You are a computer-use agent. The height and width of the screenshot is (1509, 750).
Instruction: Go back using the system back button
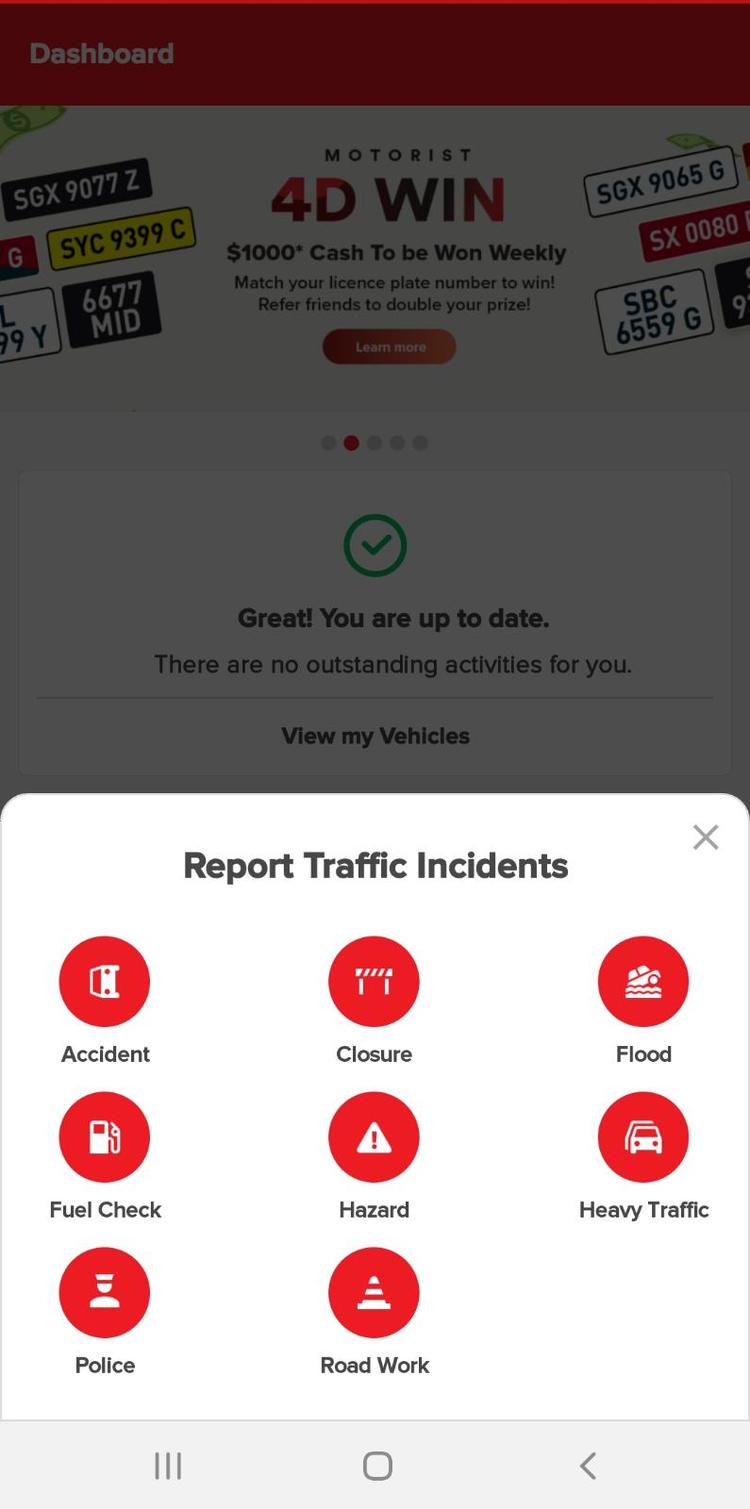588,1466
